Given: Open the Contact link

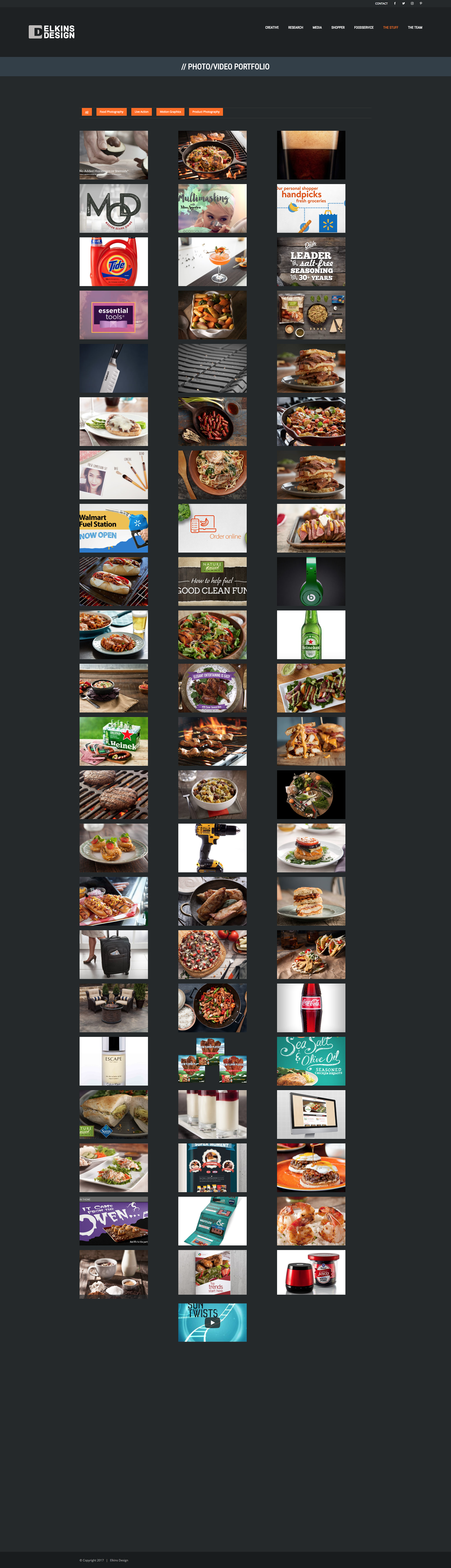Looking at the screenshot, I should point(381,4).
